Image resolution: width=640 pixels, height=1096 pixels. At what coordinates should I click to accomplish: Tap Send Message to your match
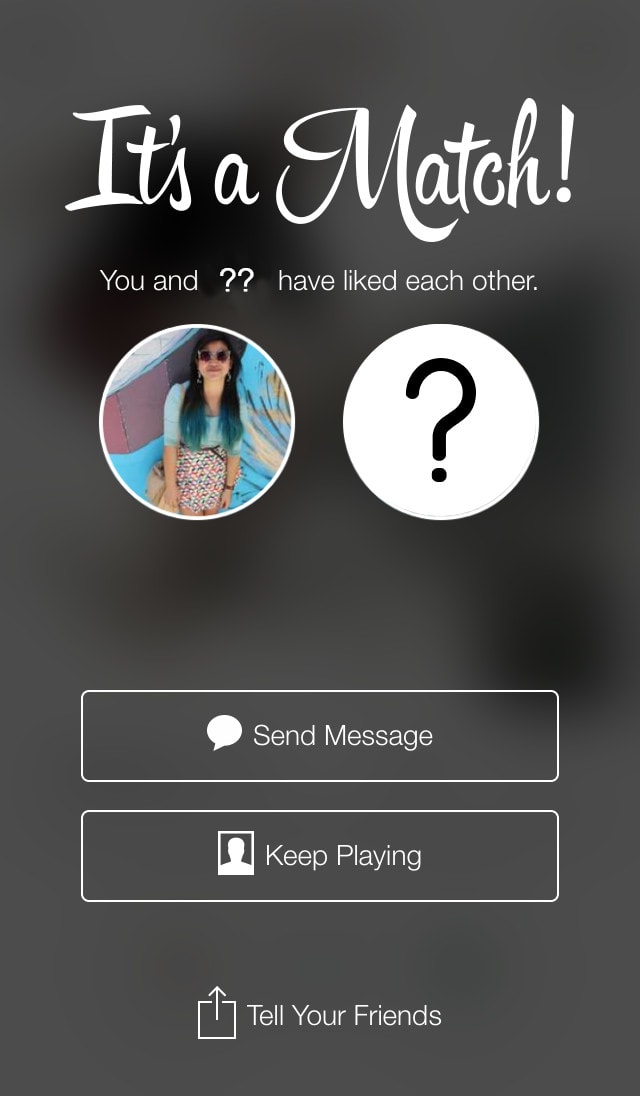[x=320, y=736]
